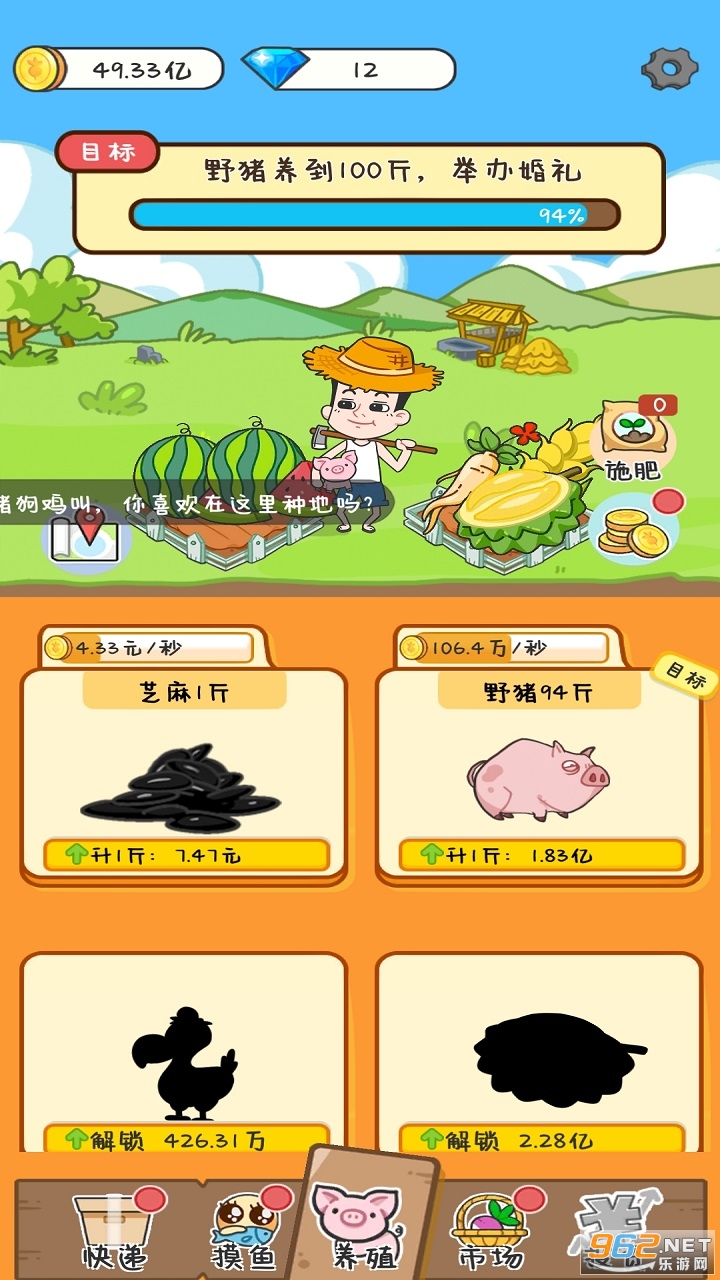This screenshot has width=720, height=1280.
Task: Upgrade 野猪 for 1.83亿
Action: click(541, 855)
